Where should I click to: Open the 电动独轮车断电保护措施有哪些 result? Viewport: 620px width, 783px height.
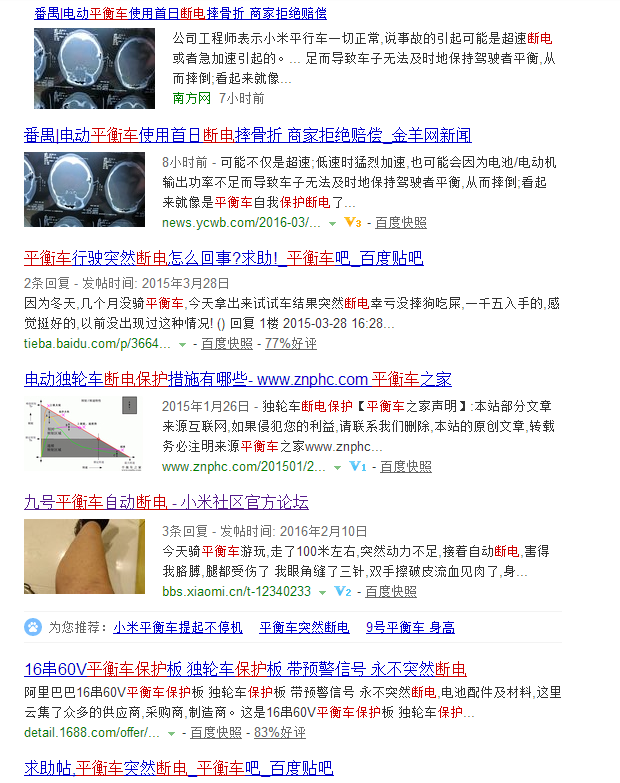(237, 380)
